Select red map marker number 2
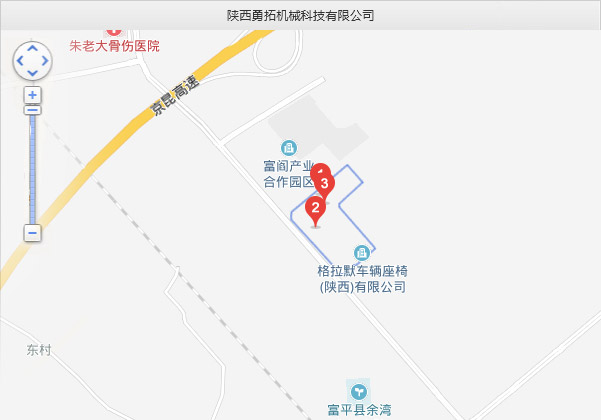 [x=316, y=209]
